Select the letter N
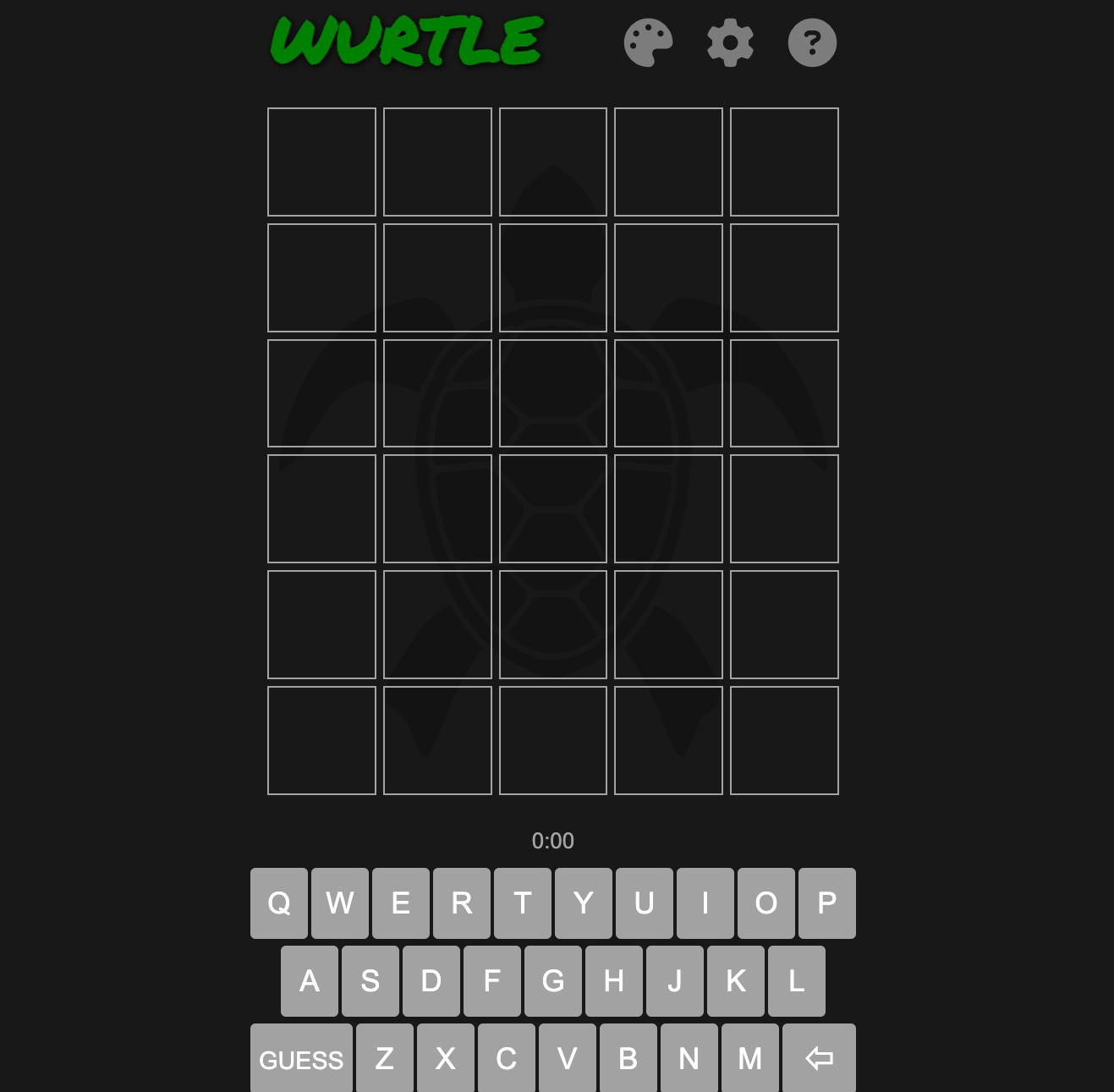The width and height of the screenshot is (1114, 1092). 689,1058
